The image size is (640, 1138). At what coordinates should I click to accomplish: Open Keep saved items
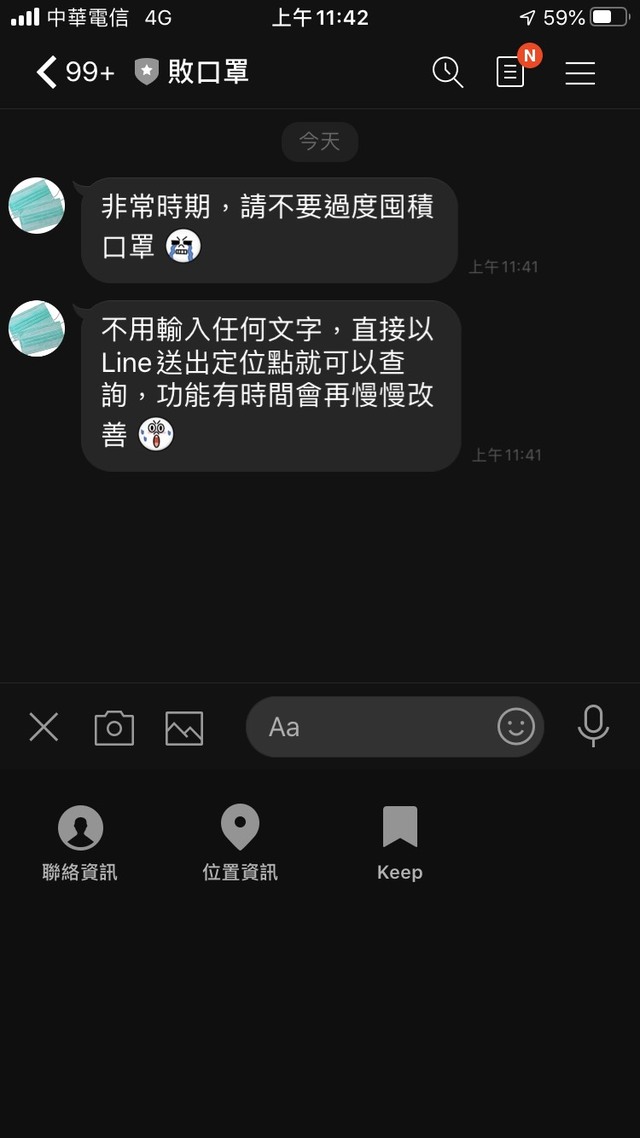[x=400, y=843]
